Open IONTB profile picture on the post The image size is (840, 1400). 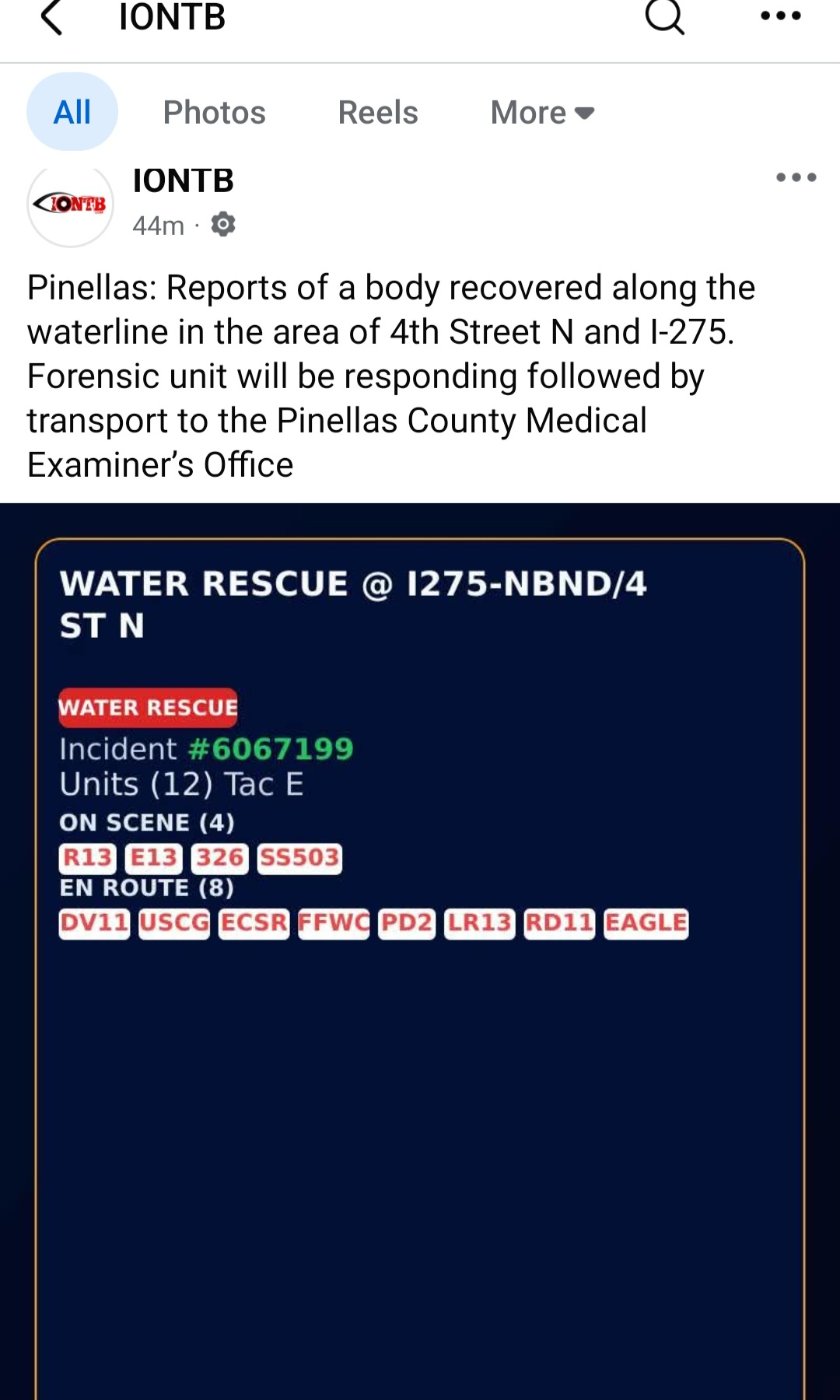click(x=70, y=204)
